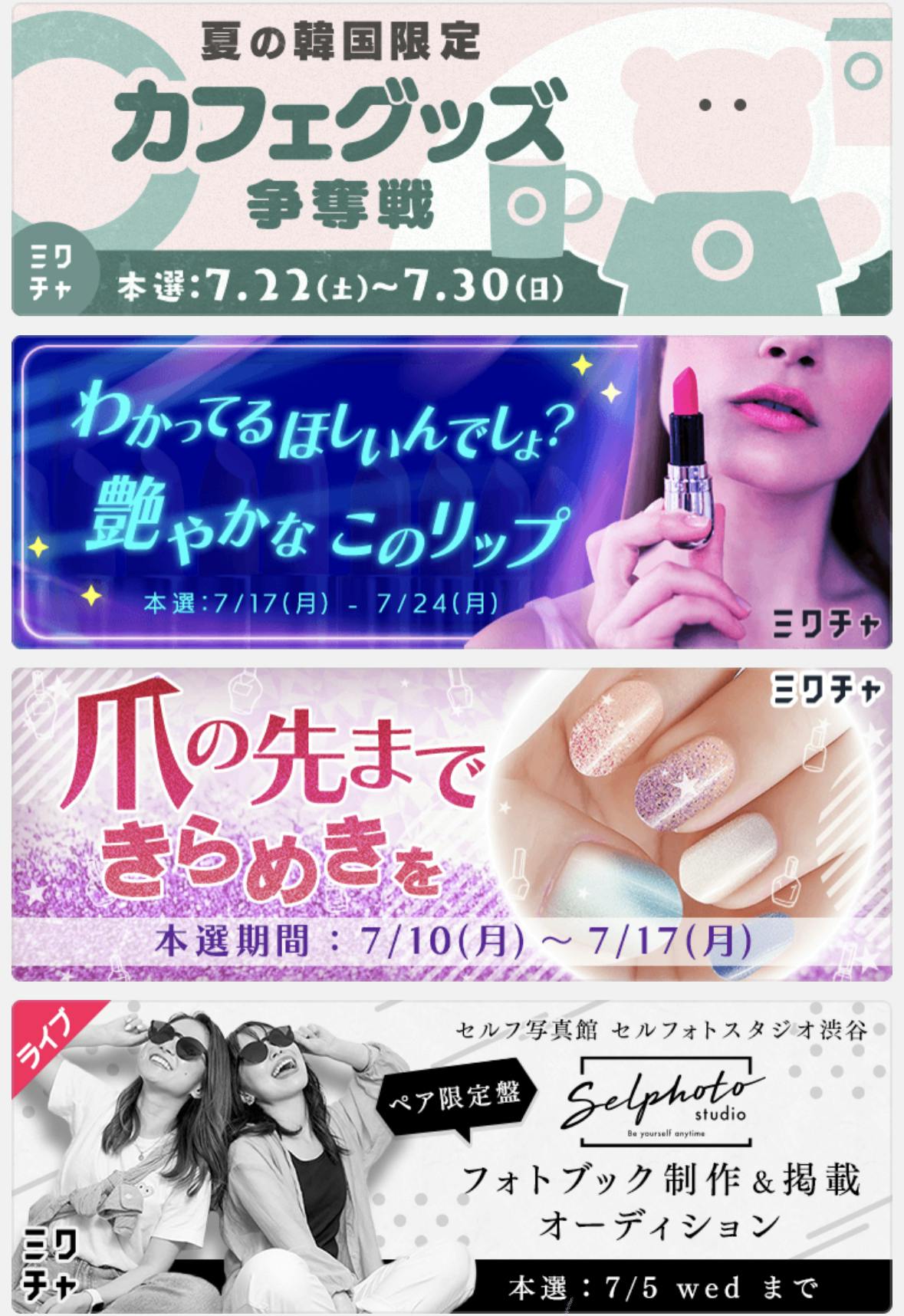Open the Selphoto studio フォトブック audition banner
The height and width of the screenshot is (1316, 904).
coord(452,1156)
